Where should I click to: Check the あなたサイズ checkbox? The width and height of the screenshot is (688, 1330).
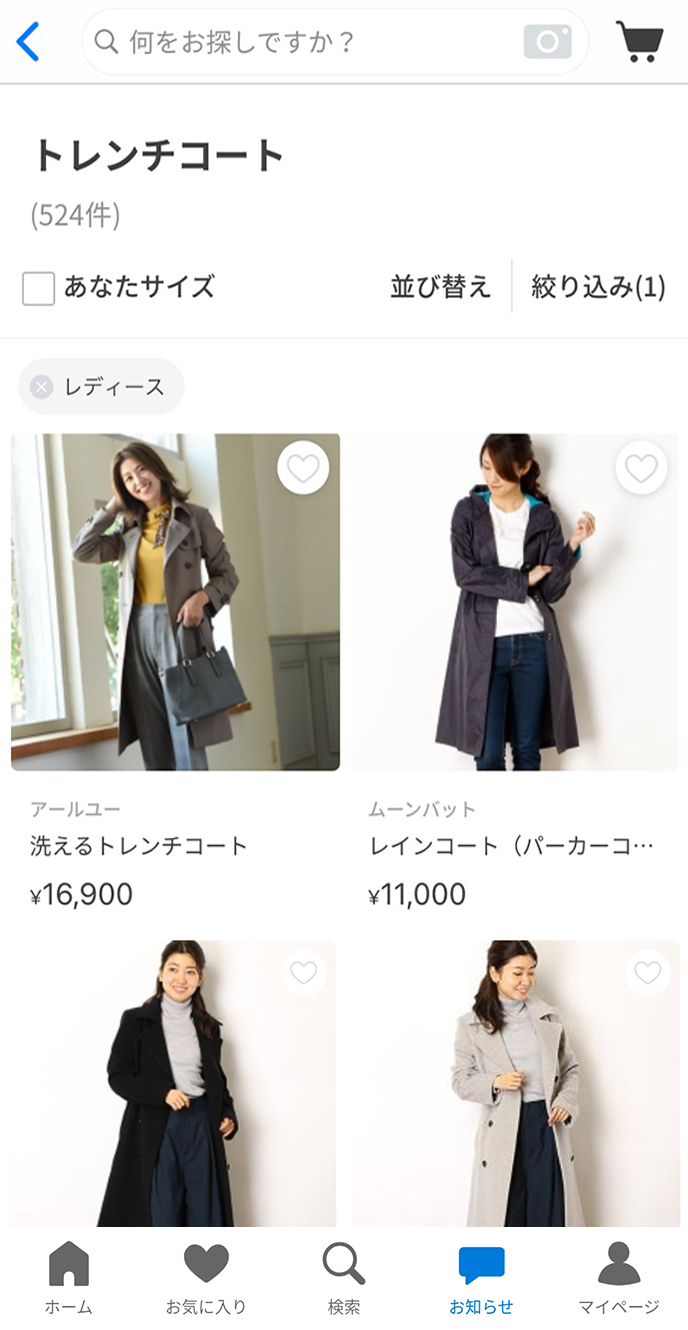pos(38,289)
